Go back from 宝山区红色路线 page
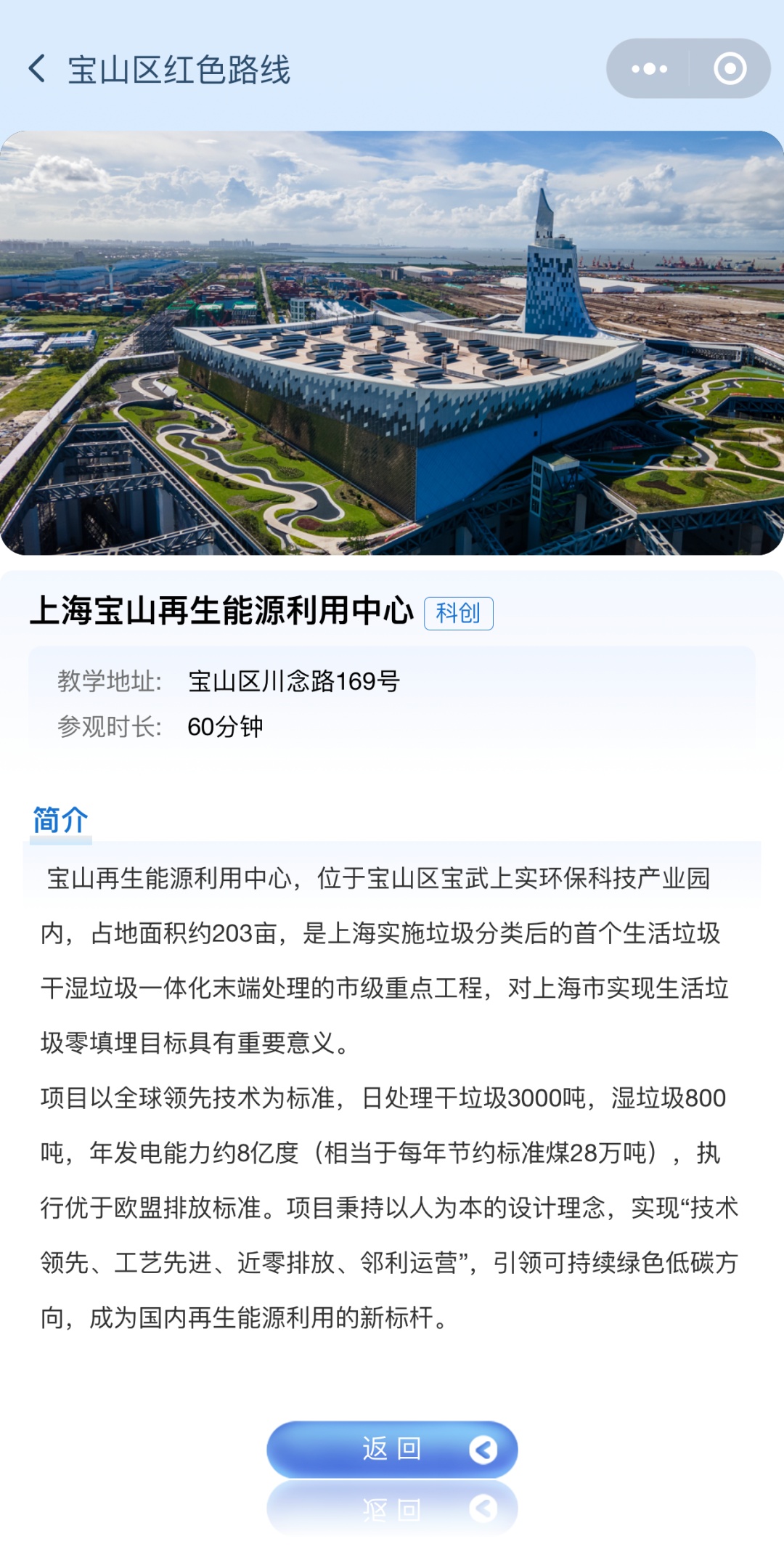Screen dimensions: 784x1552 tap(38, 69)
